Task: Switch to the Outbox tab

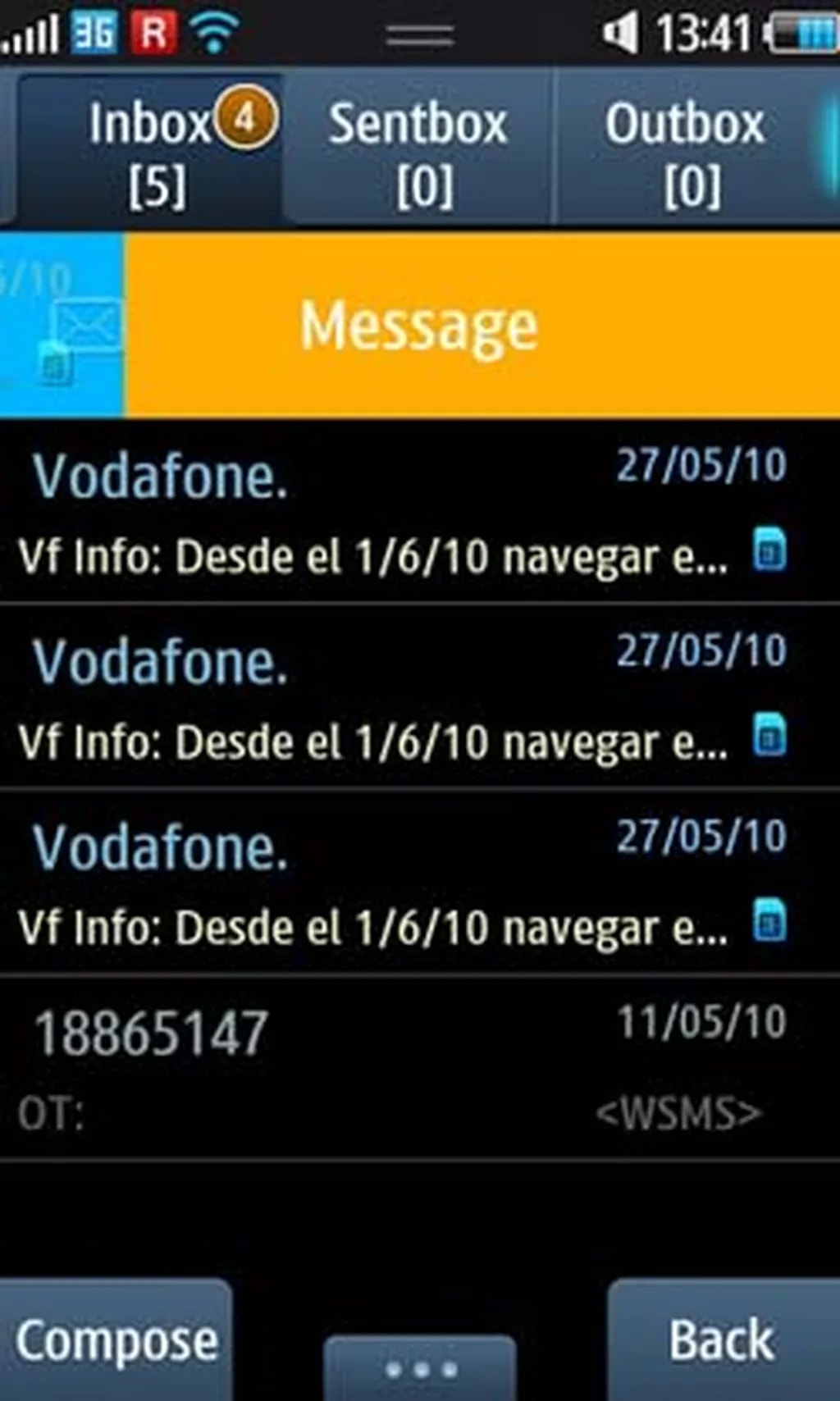Action: [687, 152]
